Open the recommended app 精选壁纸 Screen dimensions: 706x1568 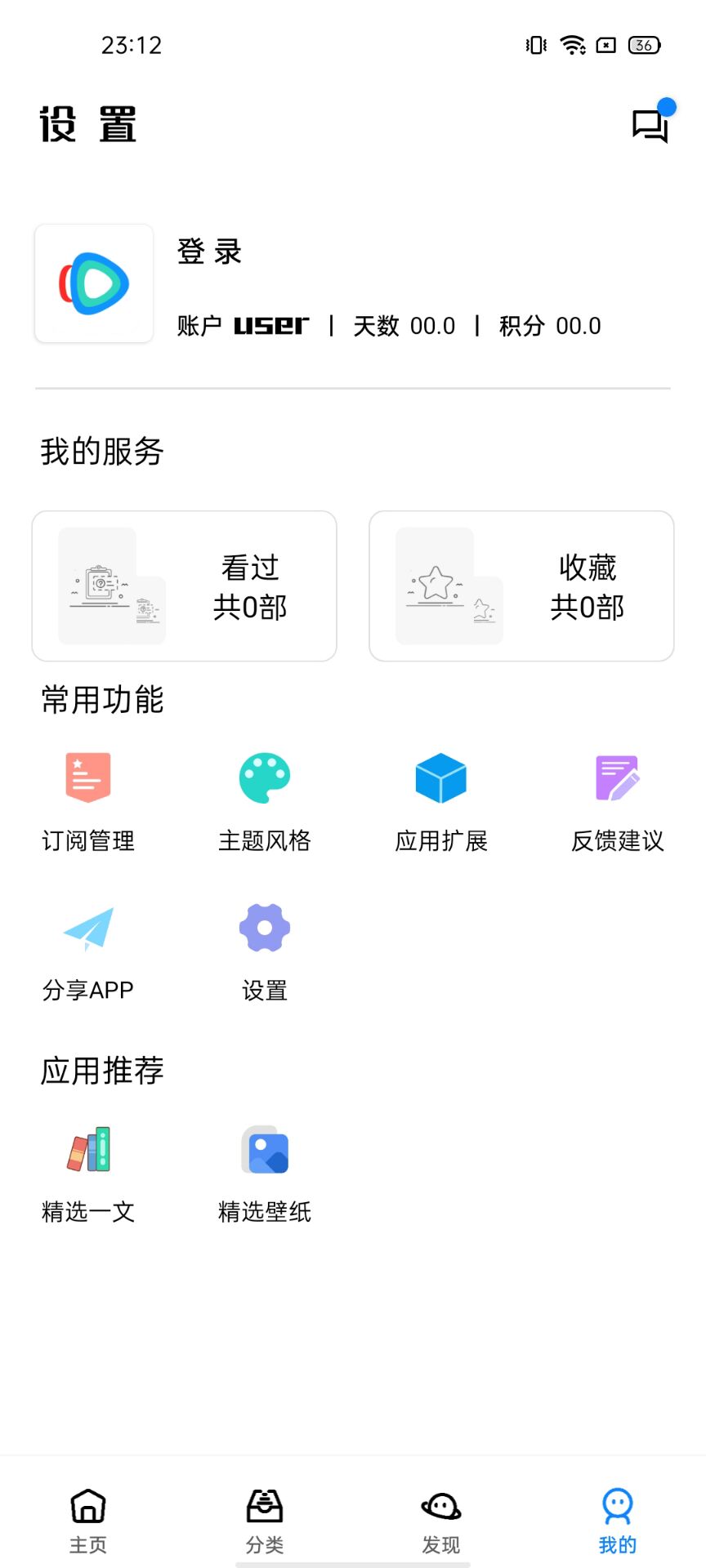265,1171
